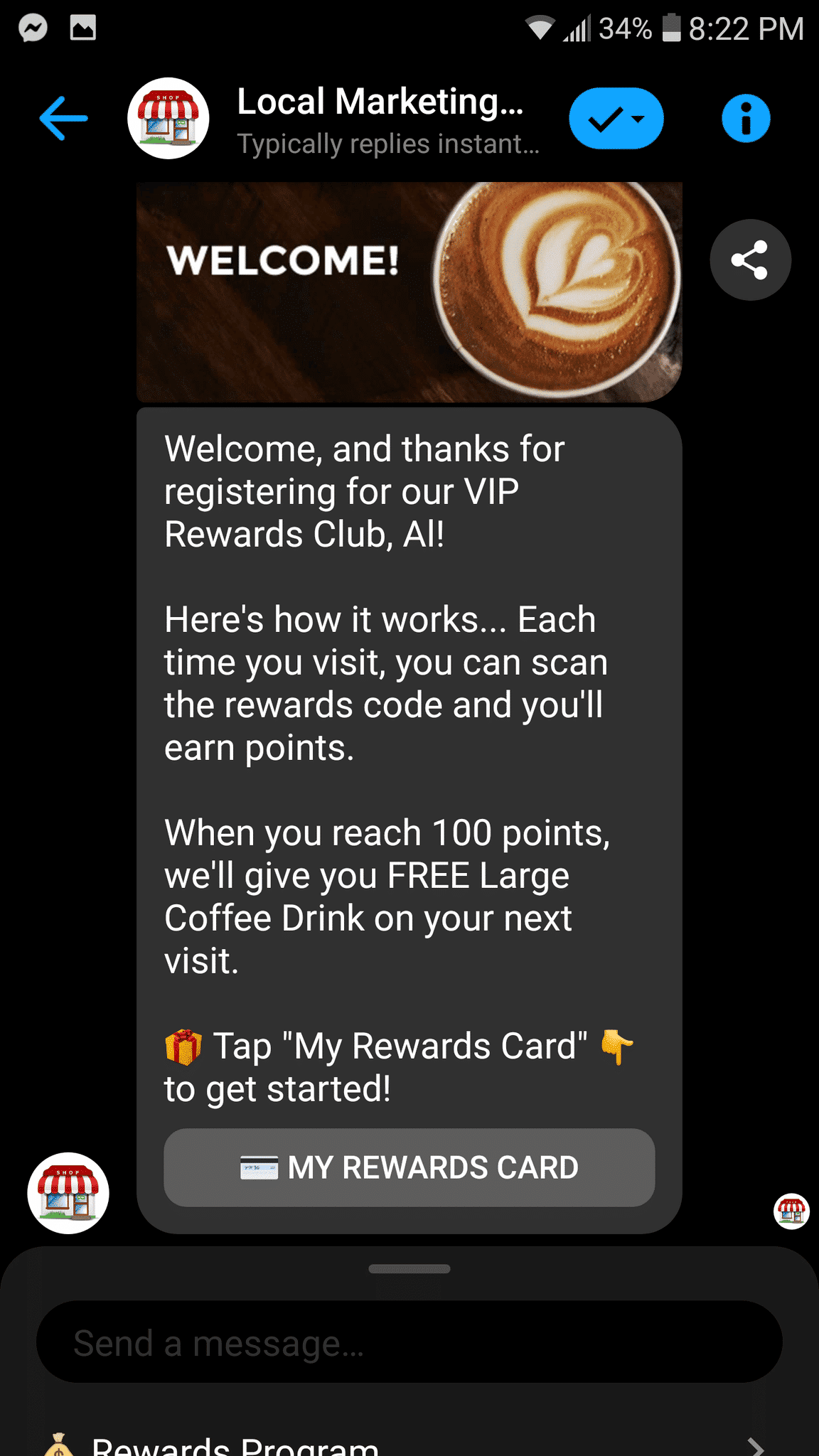Screen dimensions: 819x1456
Task: Open the blue checkmark dropdown button
Action: click(616, 119)
